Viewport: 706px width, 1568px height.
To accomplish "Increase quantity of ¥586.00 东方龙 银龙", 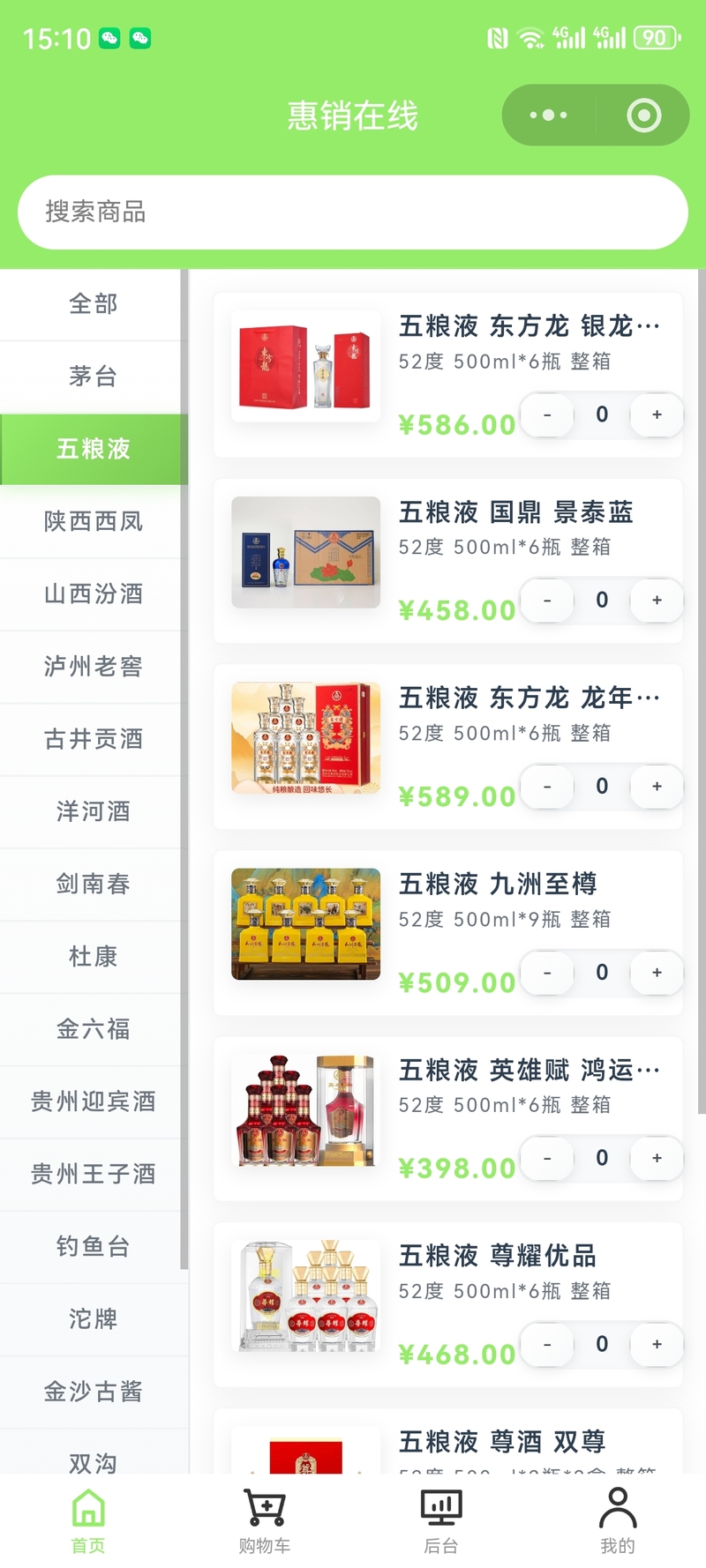I will (x=657, y=414).
